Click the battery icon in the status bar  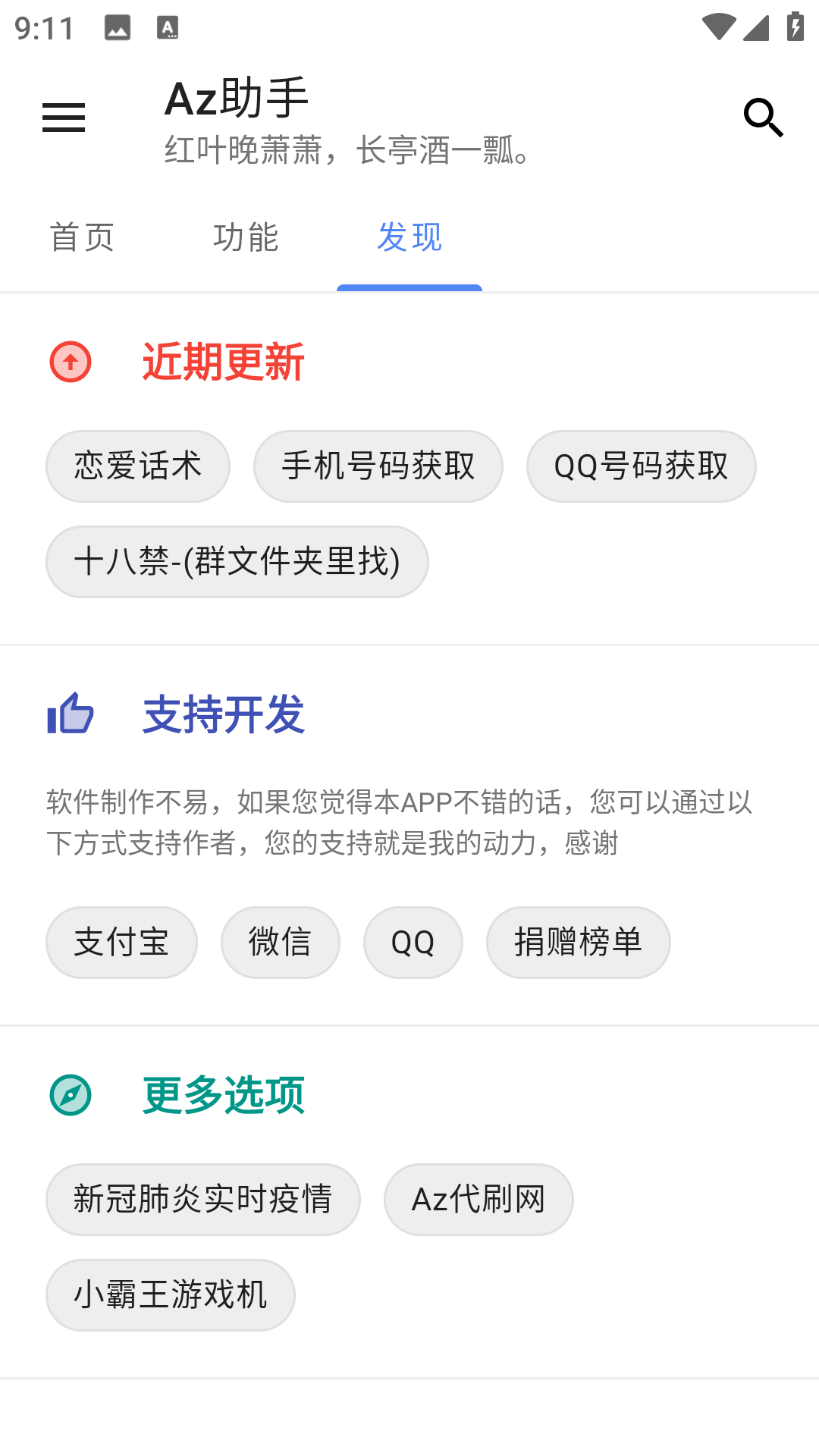pyautogui.click(x=794, y=25)
